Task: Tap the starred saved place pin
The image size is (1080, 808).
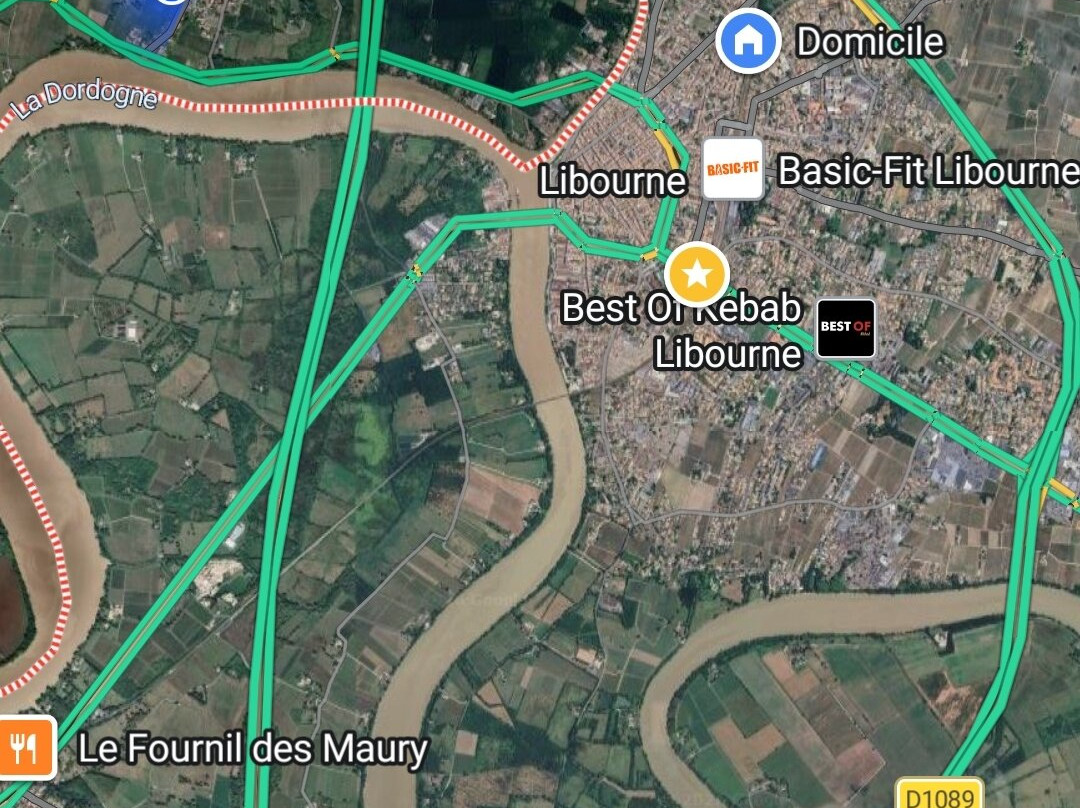Action: click(x=697, y=273)
